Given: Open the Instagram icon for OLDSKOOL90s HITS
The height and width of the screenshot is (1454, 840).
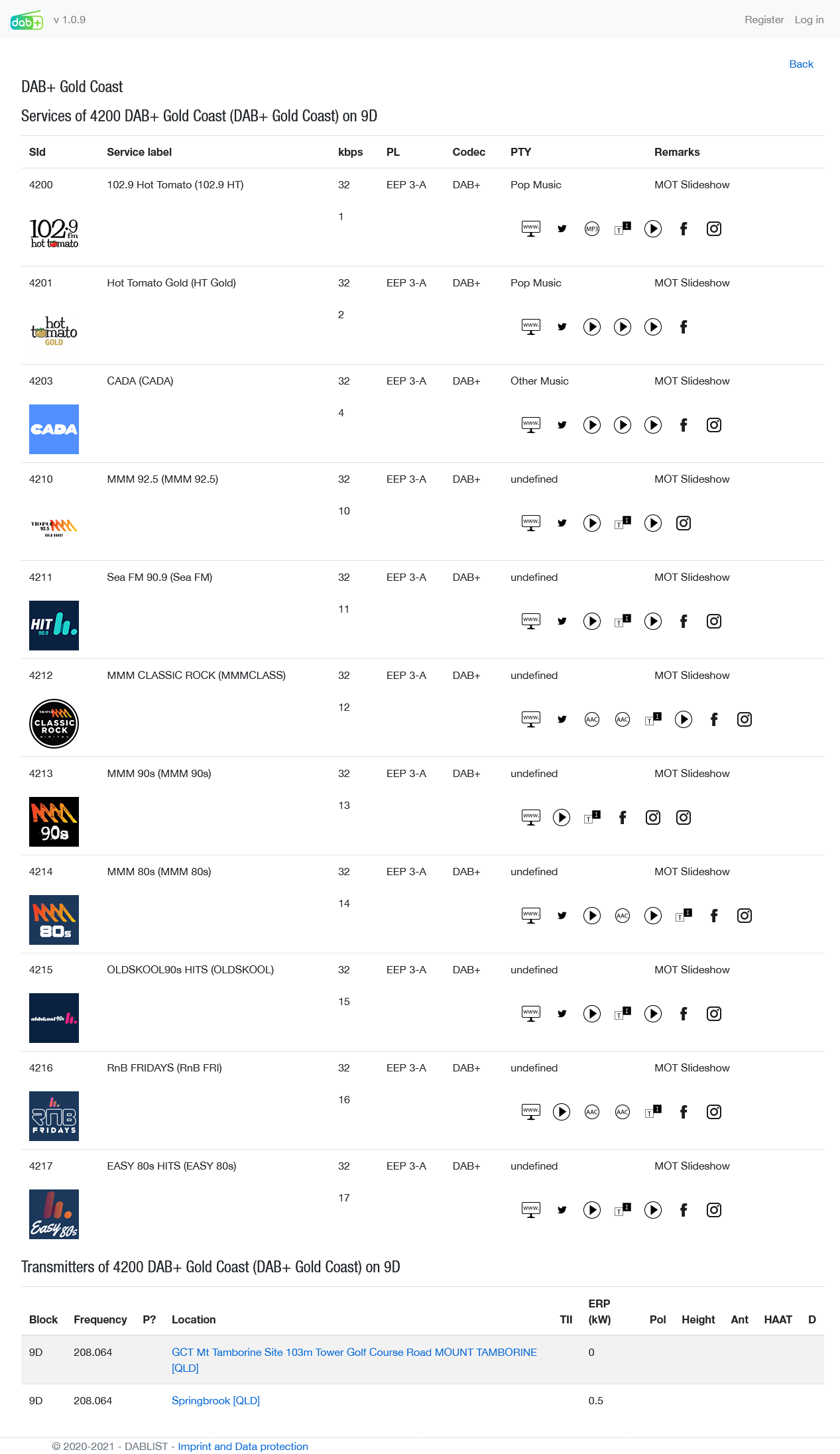Looking at the screenshot, I should (714, 1014).
